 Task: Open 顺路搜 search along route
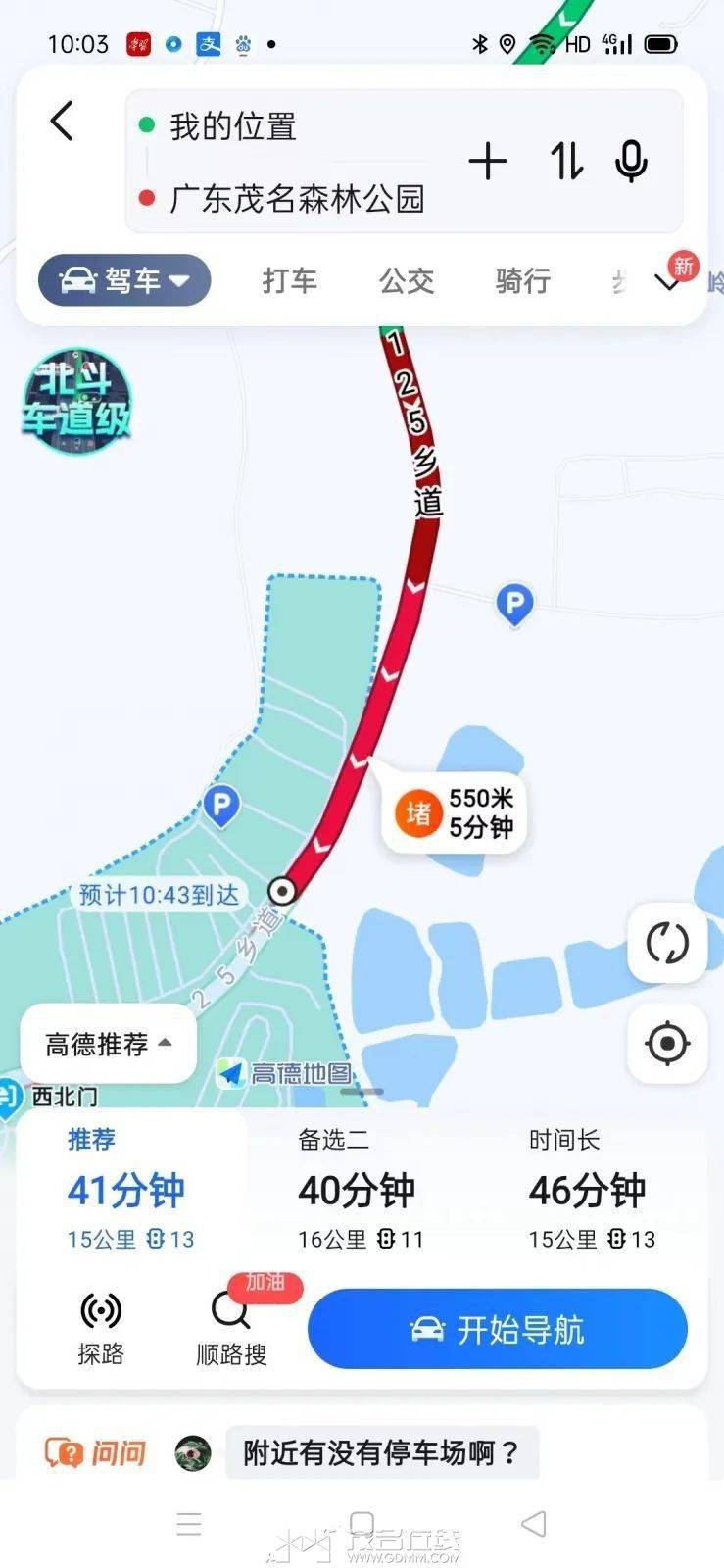coord(231,1327)
